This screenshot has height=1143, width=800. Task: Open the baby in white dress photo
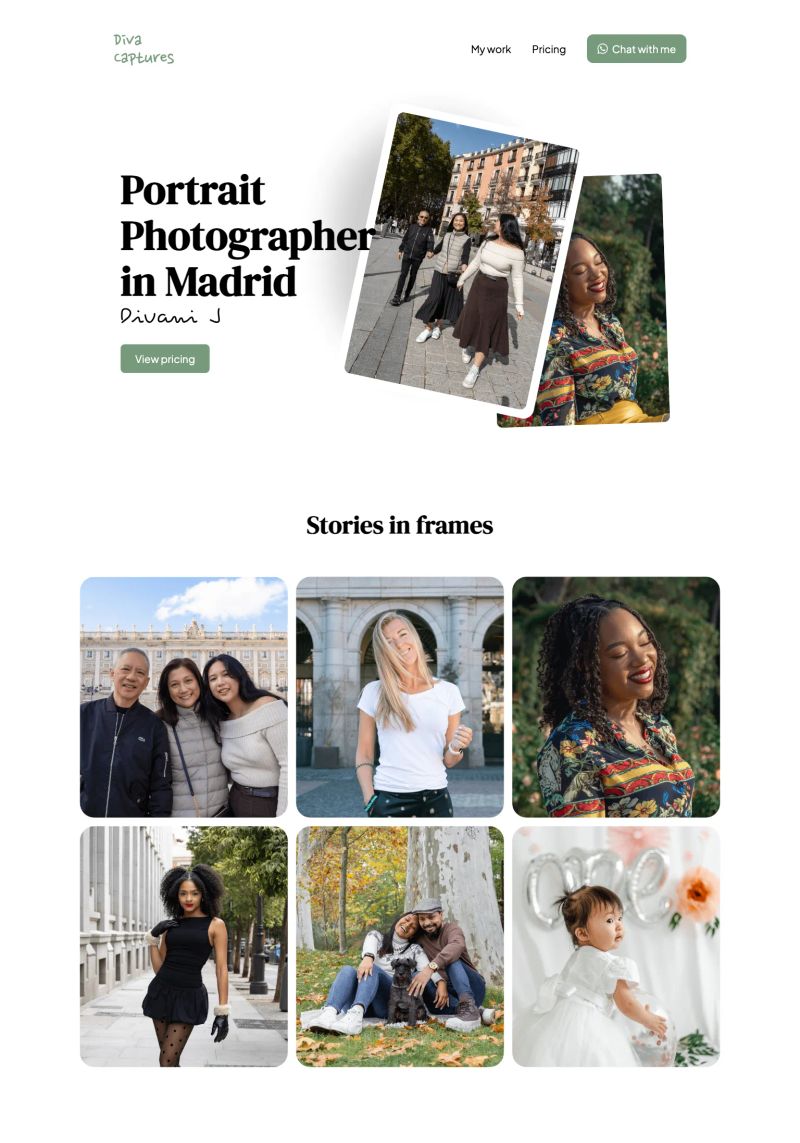point(616,946)
